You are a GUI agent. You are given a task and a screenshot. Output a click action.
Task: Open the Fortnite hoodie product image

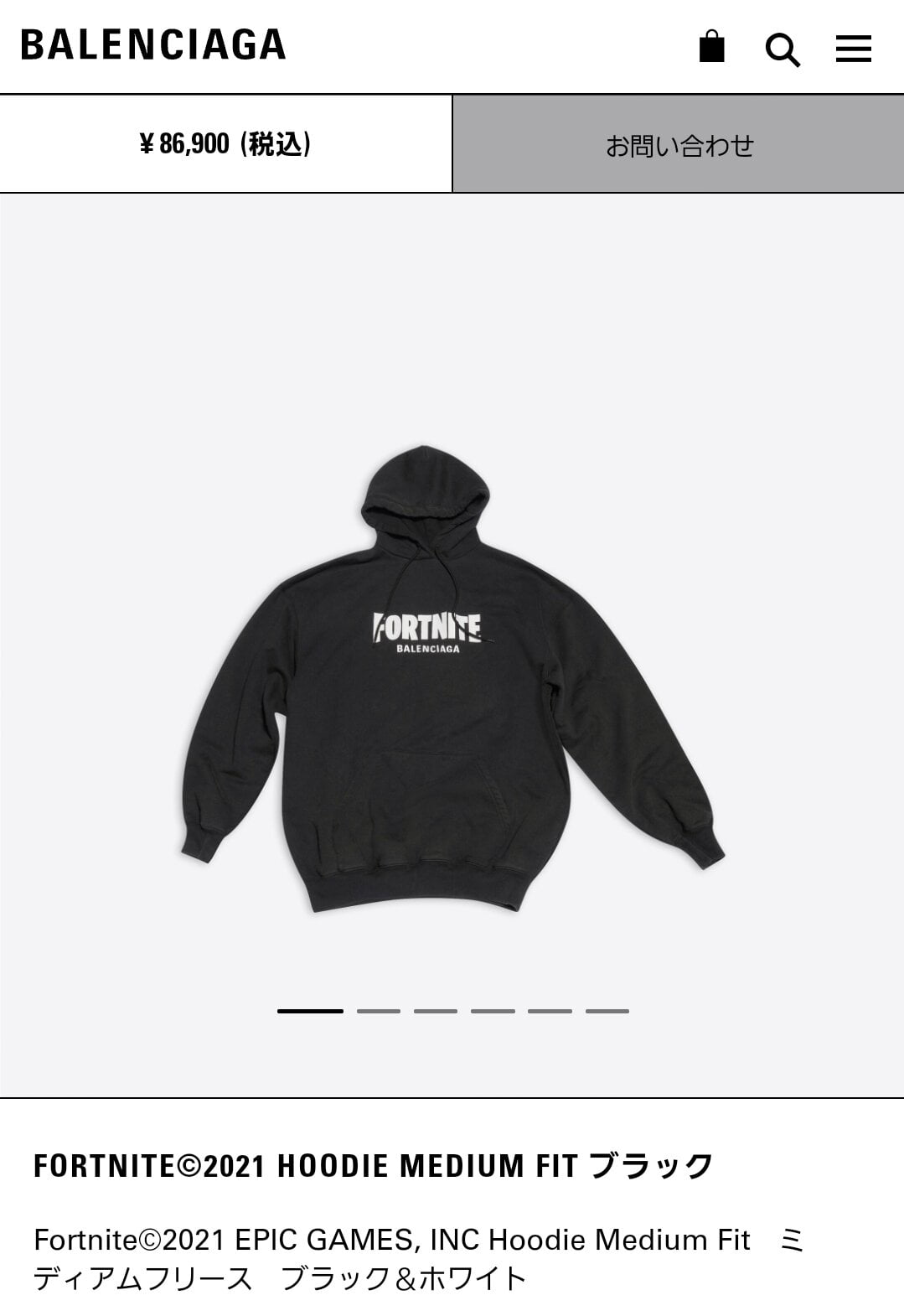tap(452, 679)
